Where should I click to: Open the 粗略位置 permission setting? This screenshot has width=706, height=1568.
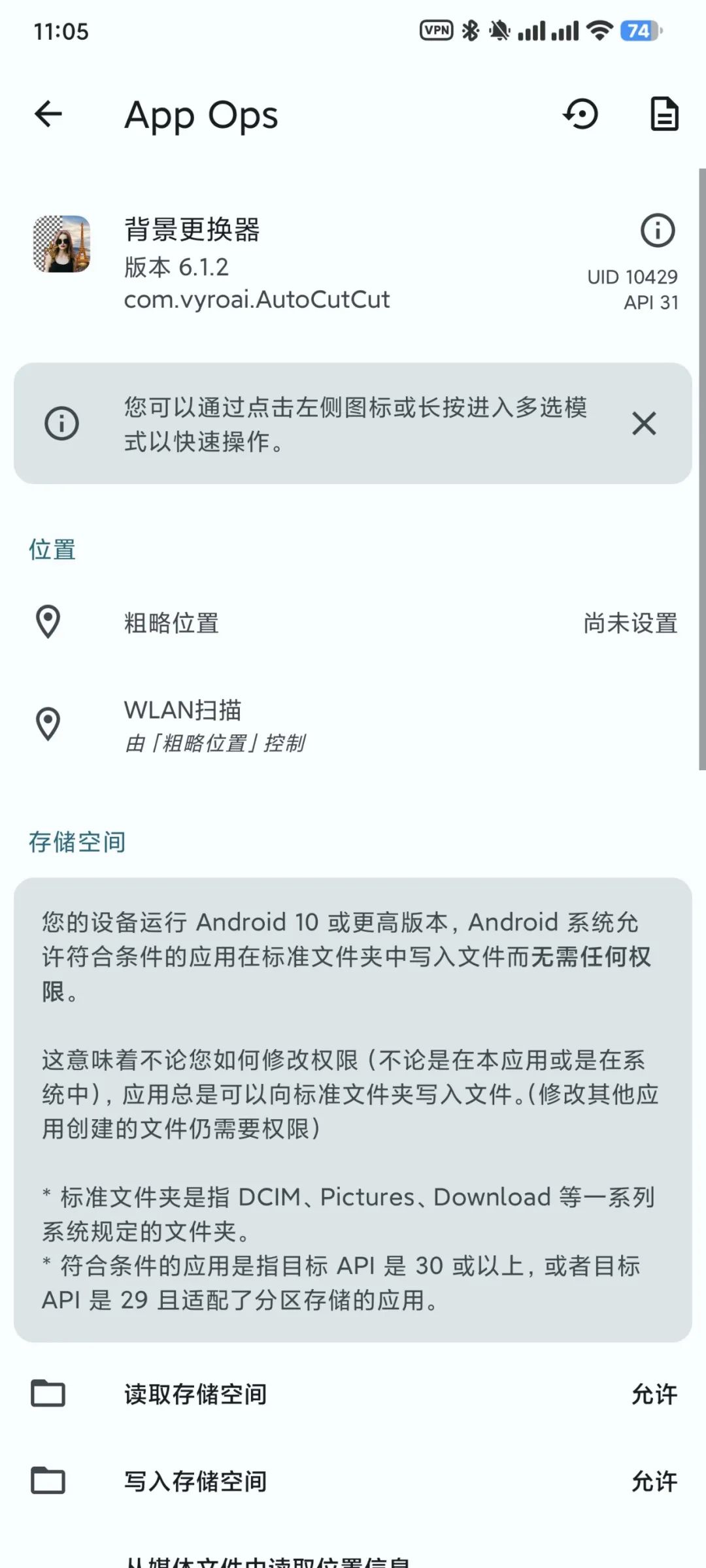(353, 623)
